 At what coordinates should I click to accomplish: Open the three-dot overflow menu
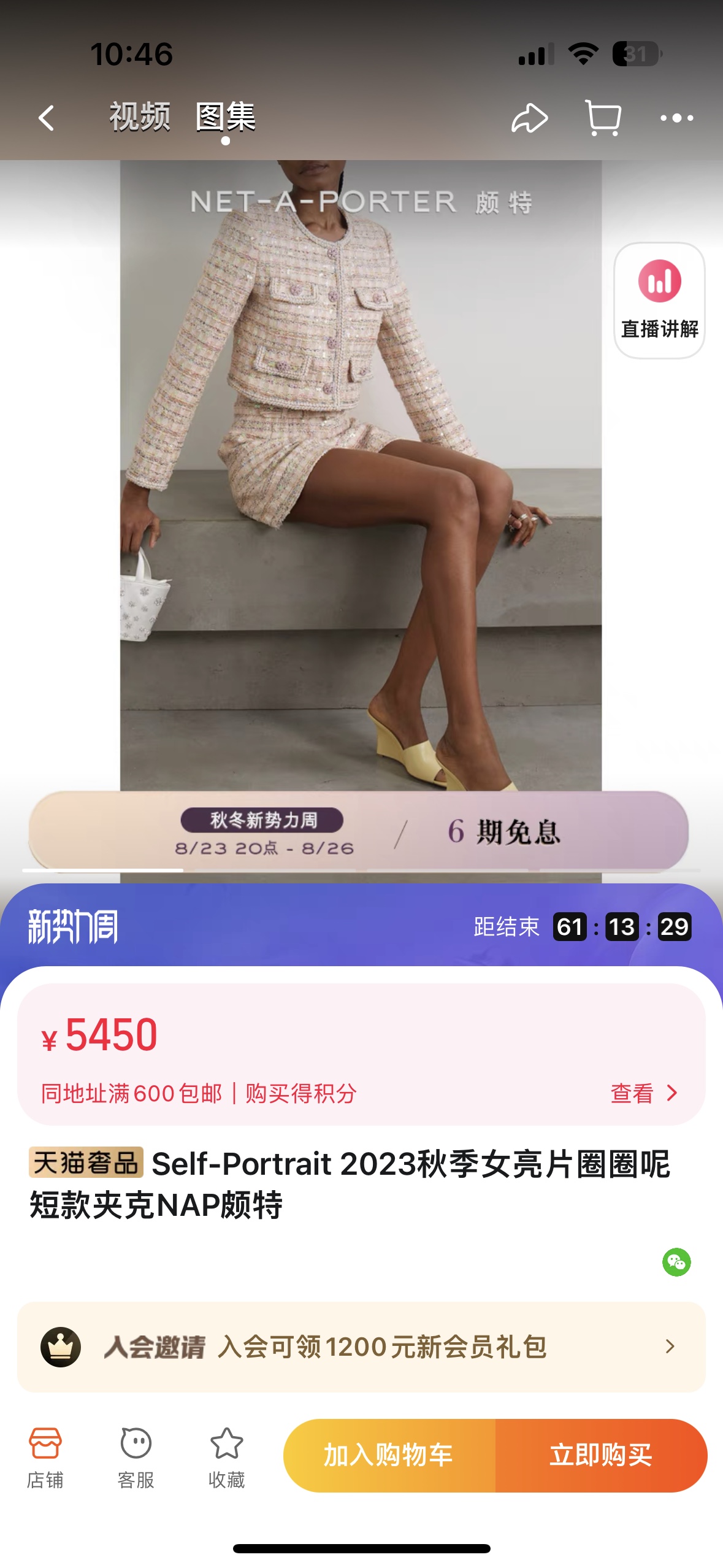tap(676, 118)
